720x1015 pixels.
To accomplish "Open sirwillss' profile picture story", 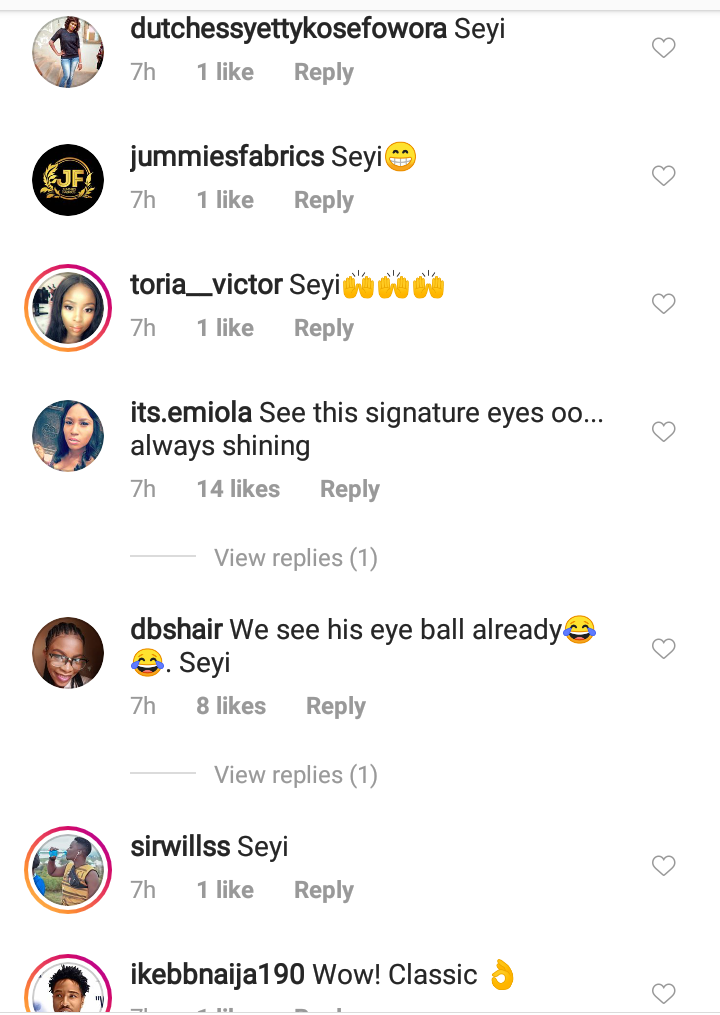I will (68, 870).
